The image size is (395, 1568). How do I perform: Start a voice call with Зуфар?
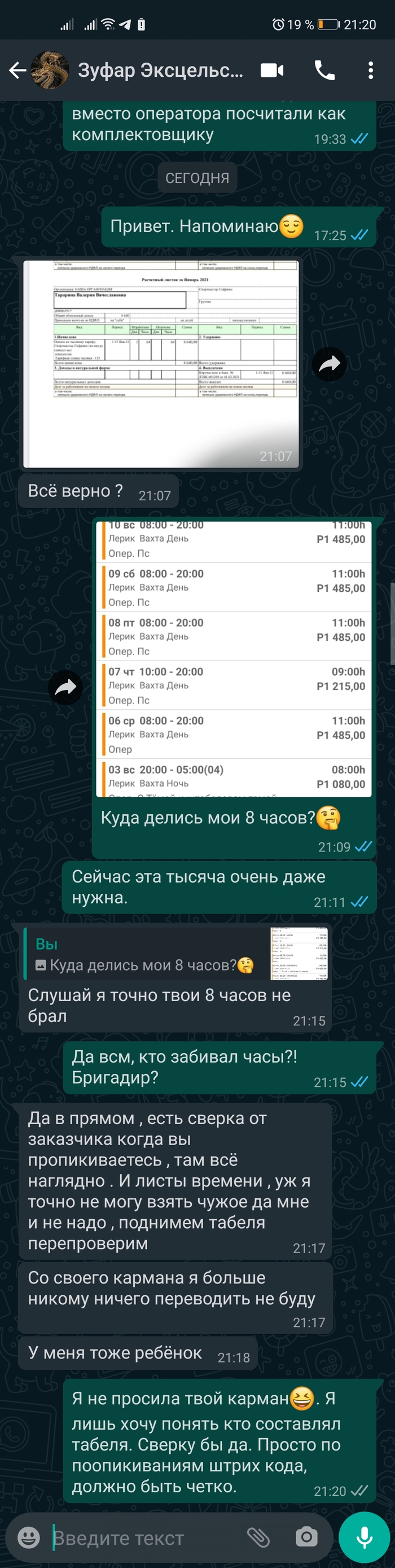(324, 71)
